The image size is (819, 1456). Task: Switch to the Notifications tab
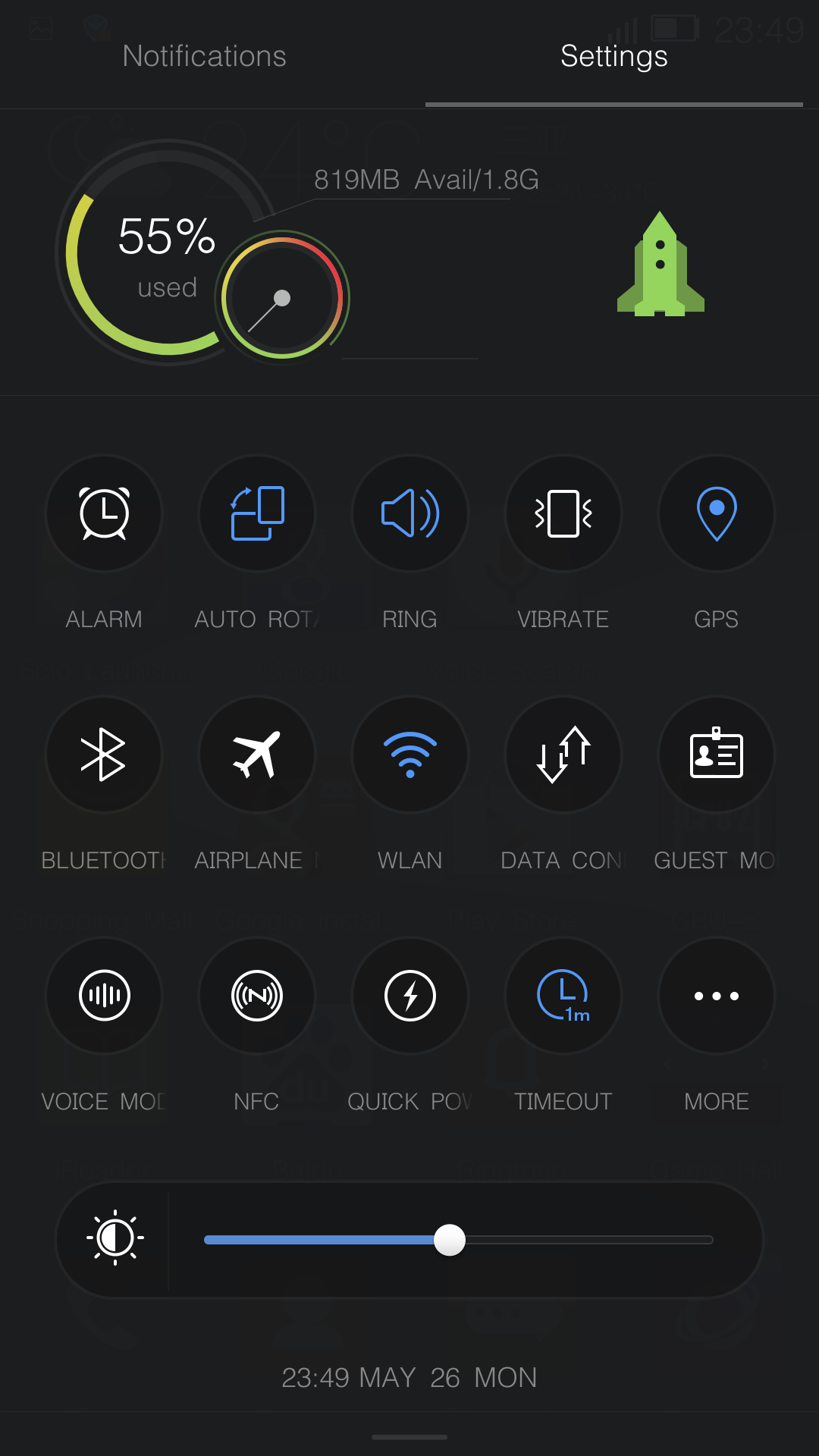tap(205, 56)
